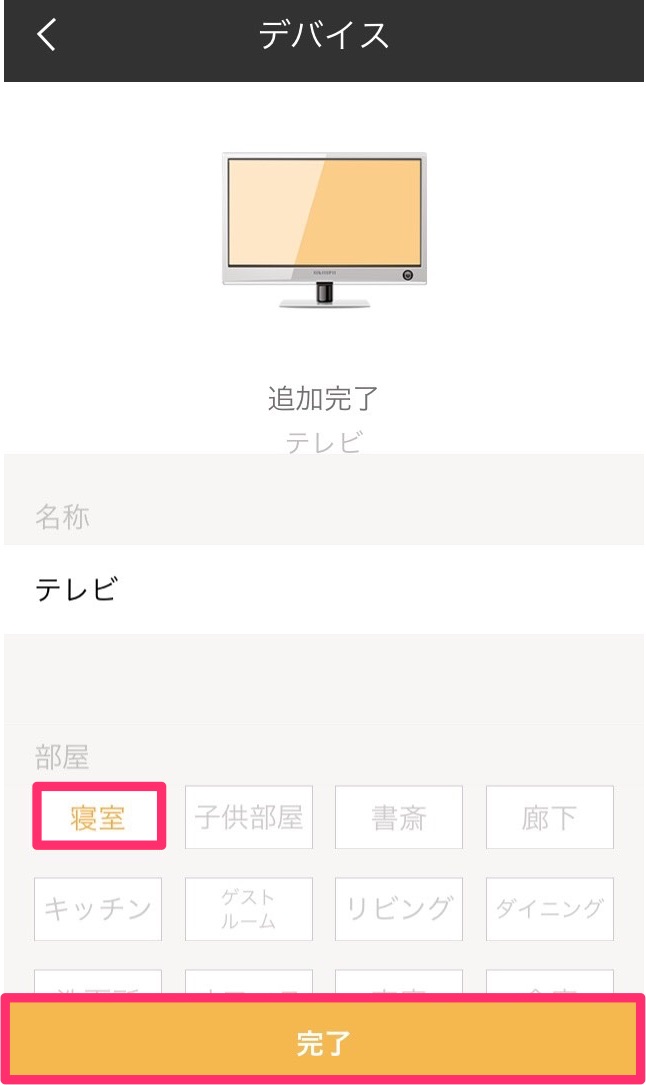Select the 書斎 room option

(399, 817)
